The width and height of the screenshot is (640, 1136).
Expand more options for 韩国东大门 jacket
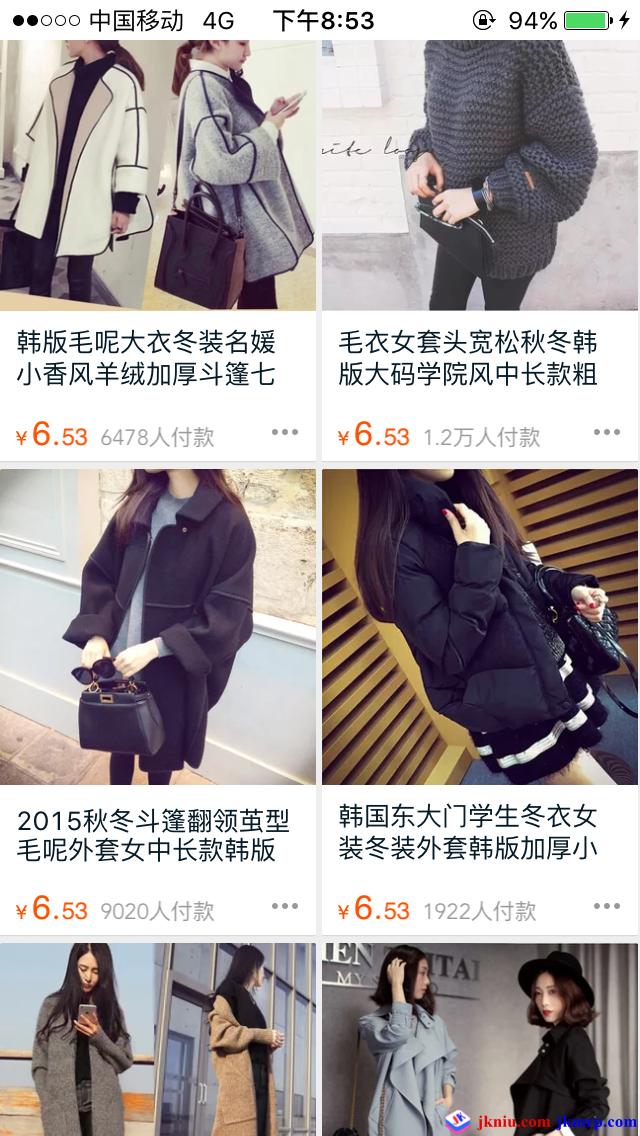point(607,906)
